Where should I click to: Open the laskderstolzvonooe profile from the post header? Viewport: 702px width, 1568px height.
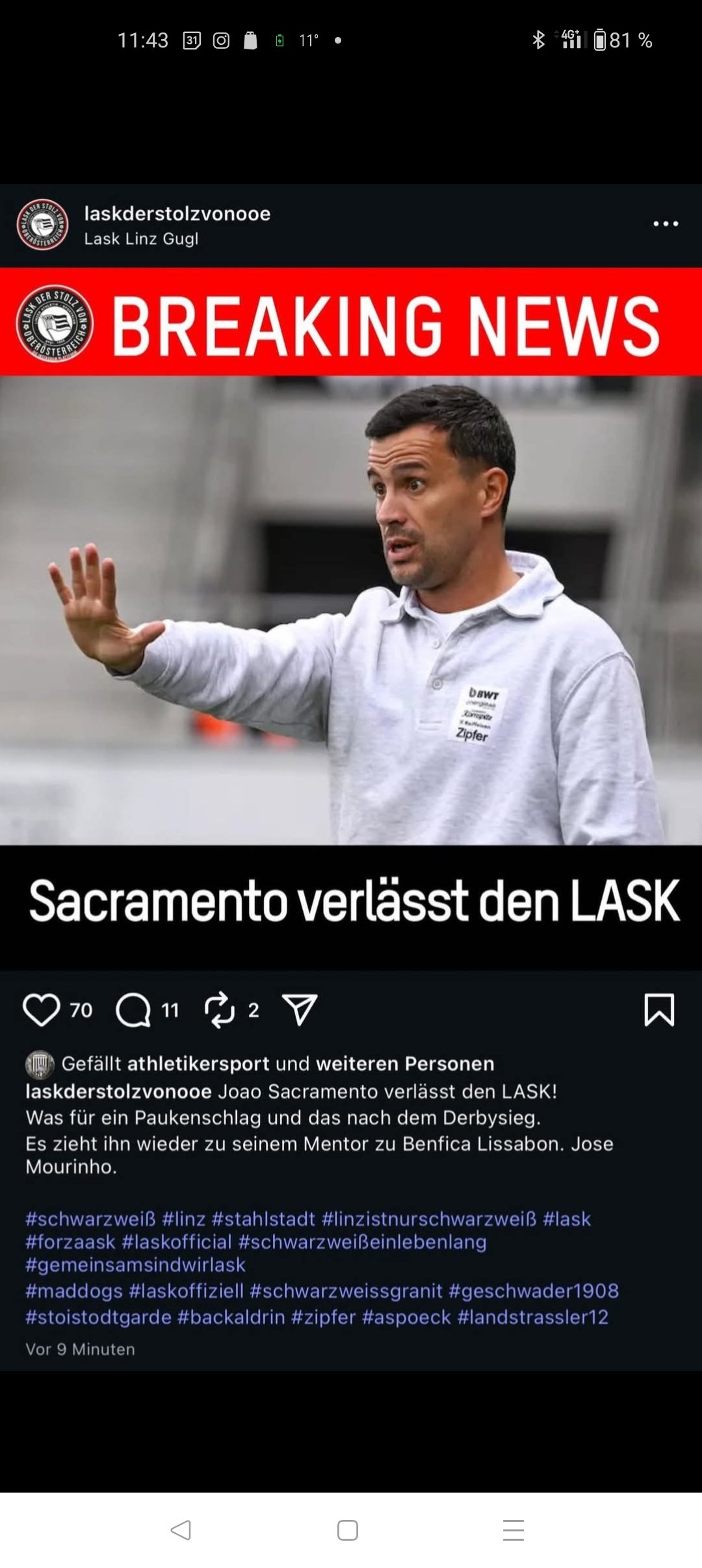click(x=177, y=213)
